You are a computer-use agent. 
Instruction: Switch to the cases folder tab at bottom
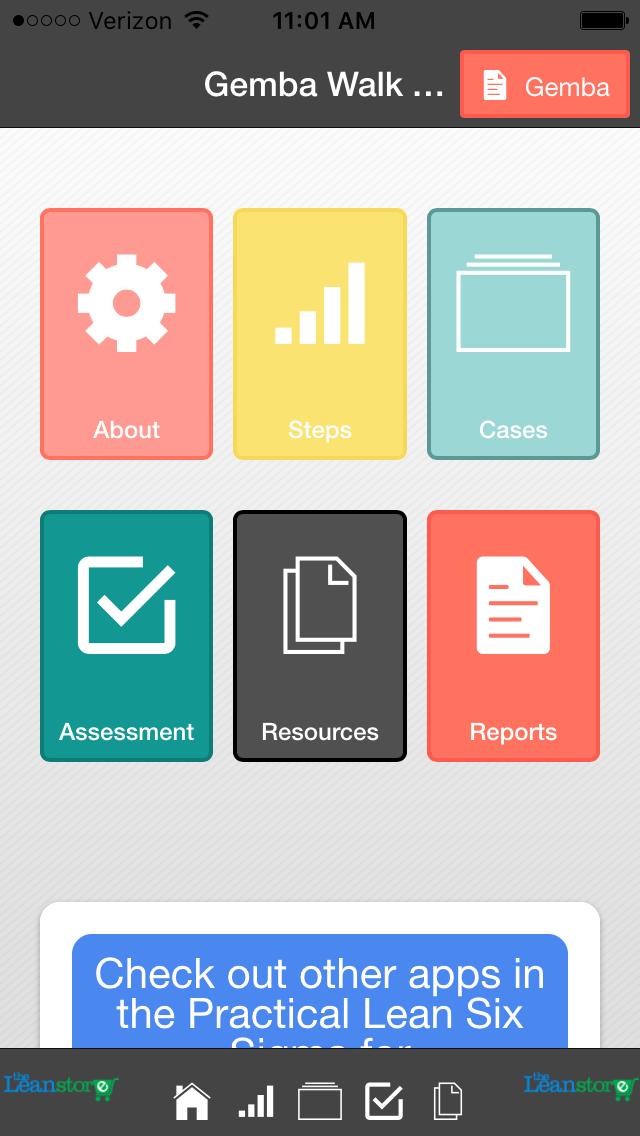[x=320, y=1101]
